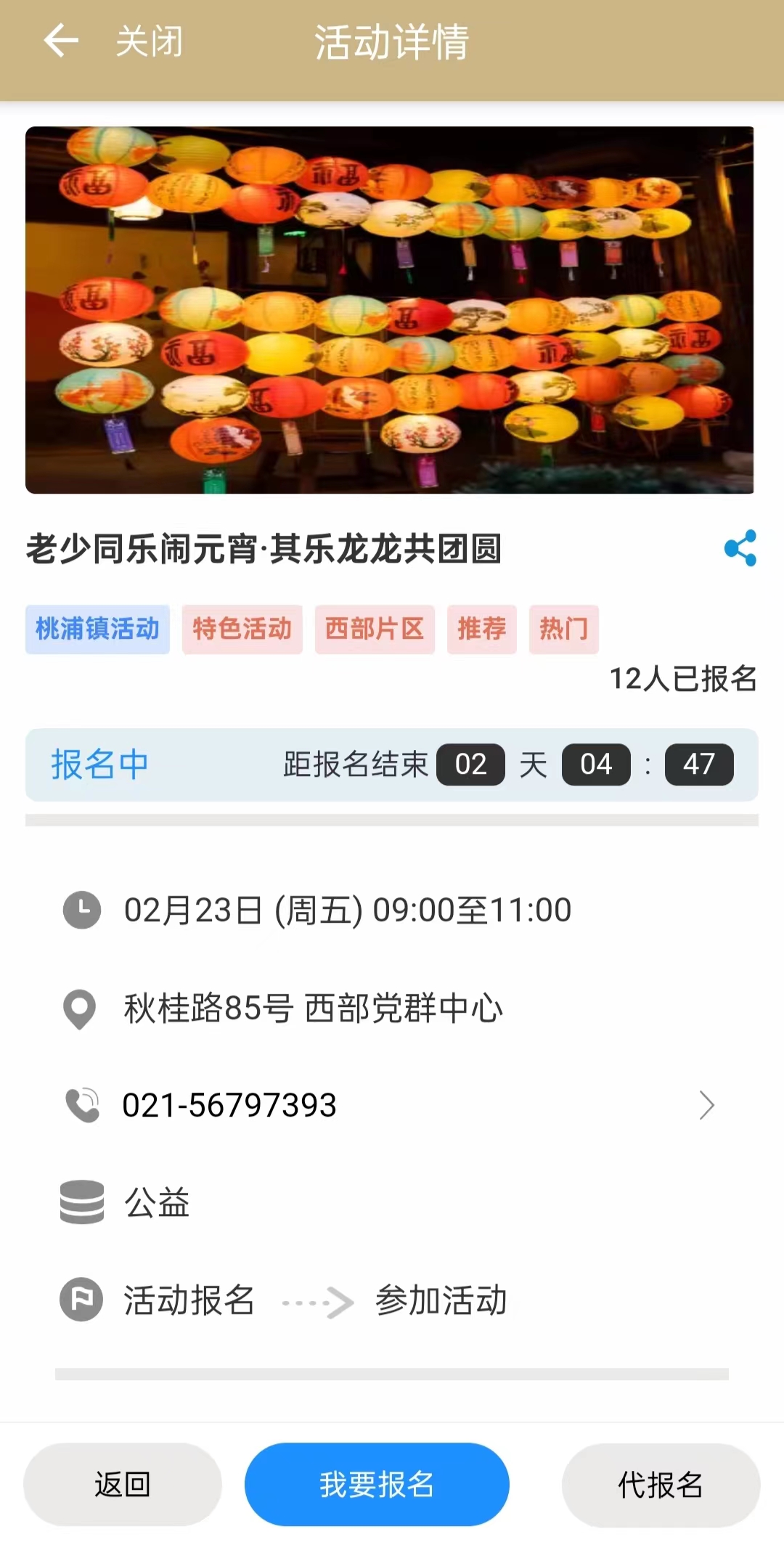Tap the 返回 button
The height and width of the screenshot is (1545, 784).
point(122,1485)
